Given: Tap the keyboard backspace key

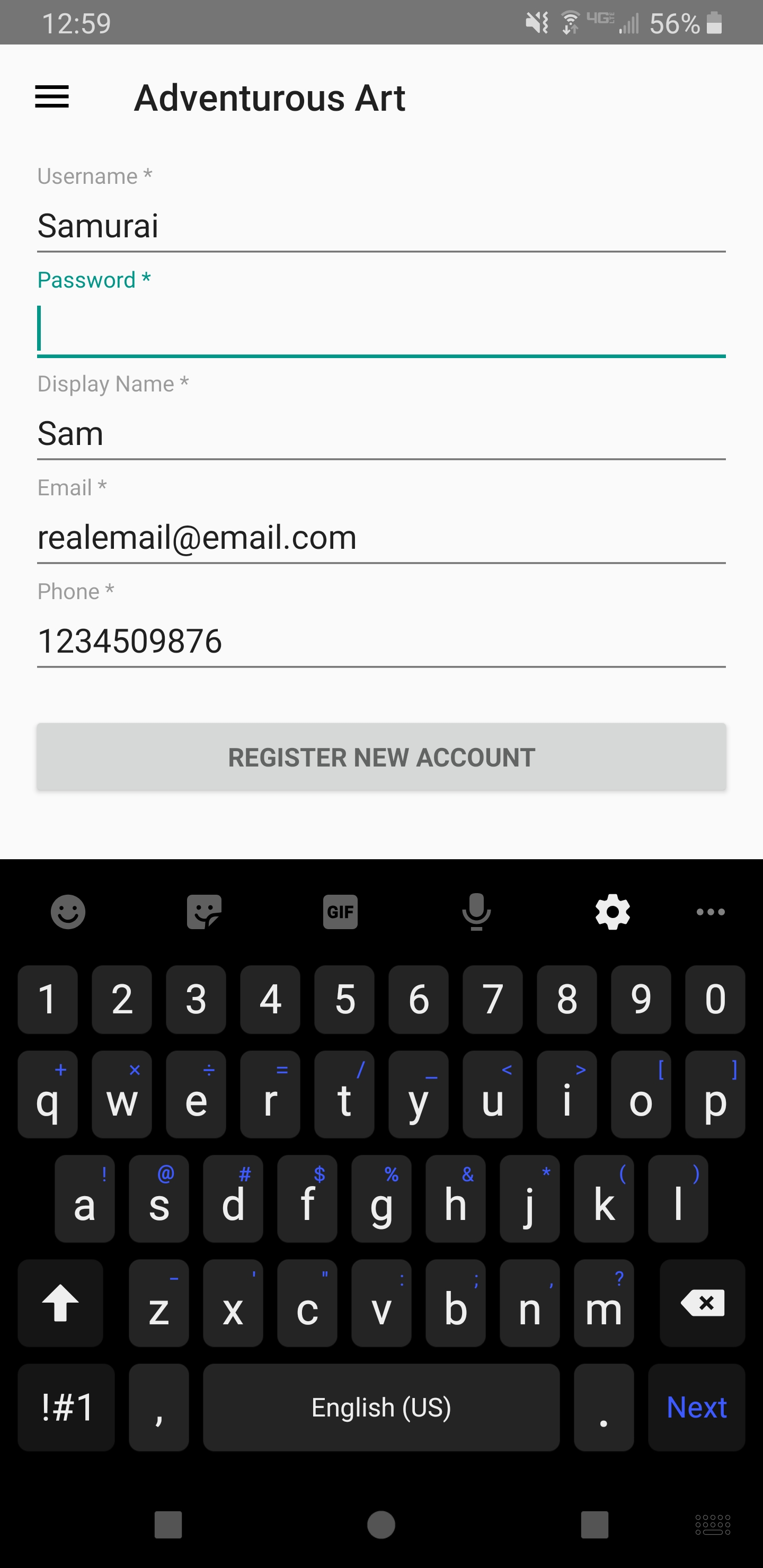Looking at the screenshot, I should pyautogui.click(x=702, y=1303).
